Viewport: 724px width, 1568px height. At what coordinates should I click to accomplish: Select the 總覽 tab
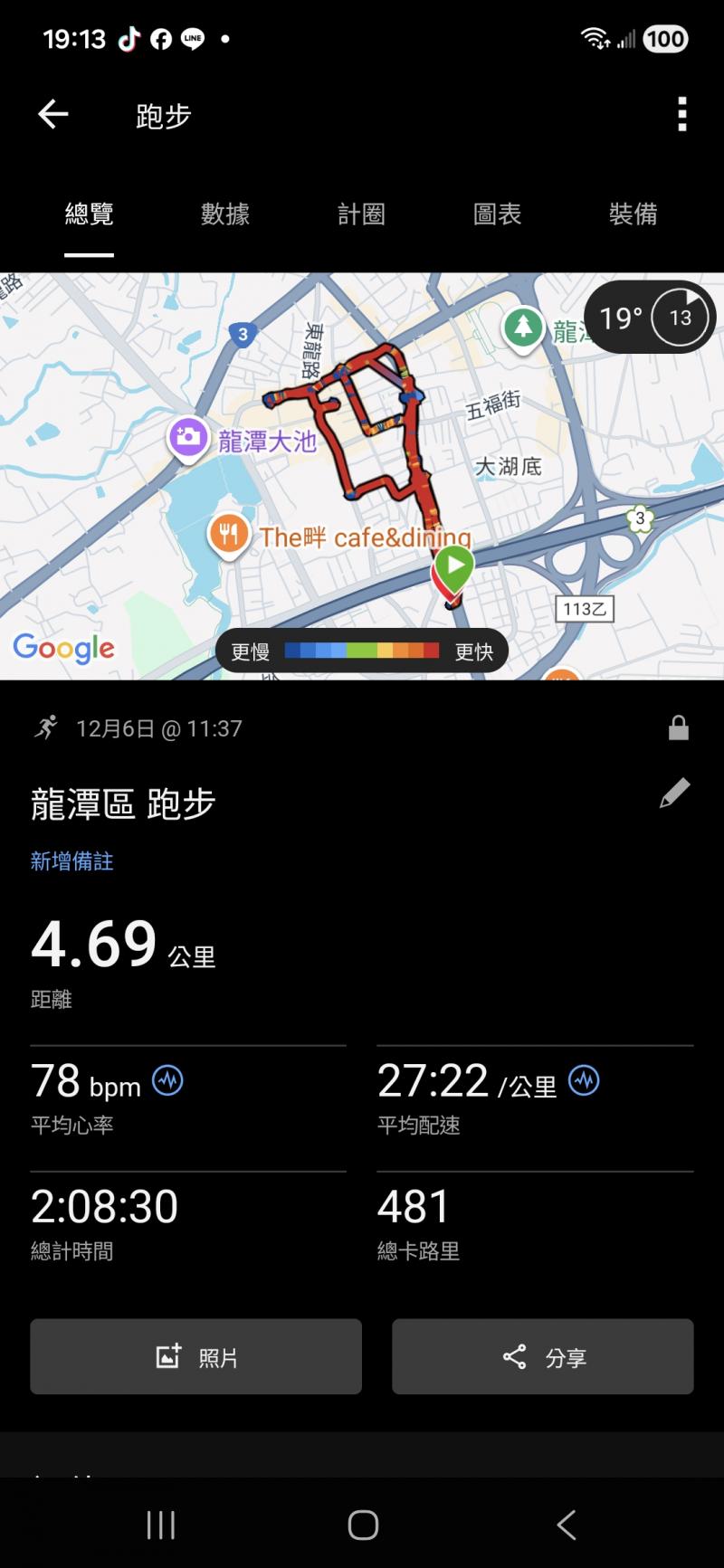pyautogui.click(x=89, y=214)
